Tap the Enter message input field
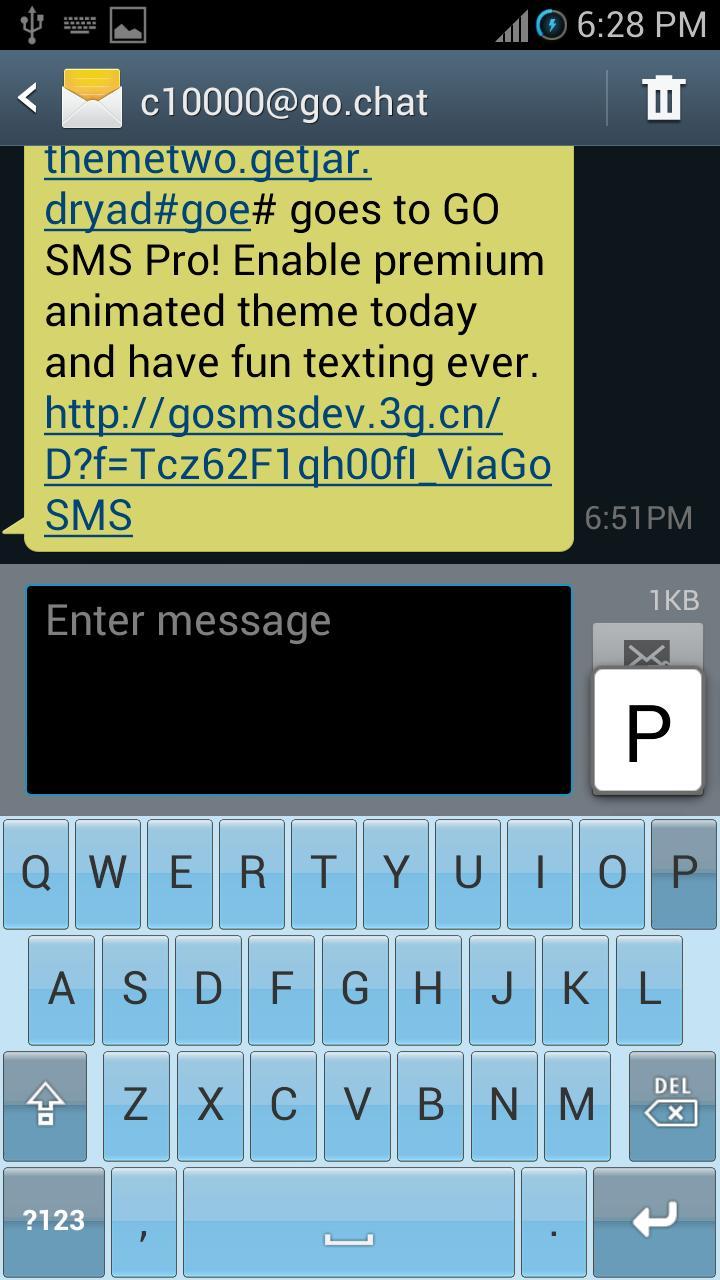 point(298,690)
